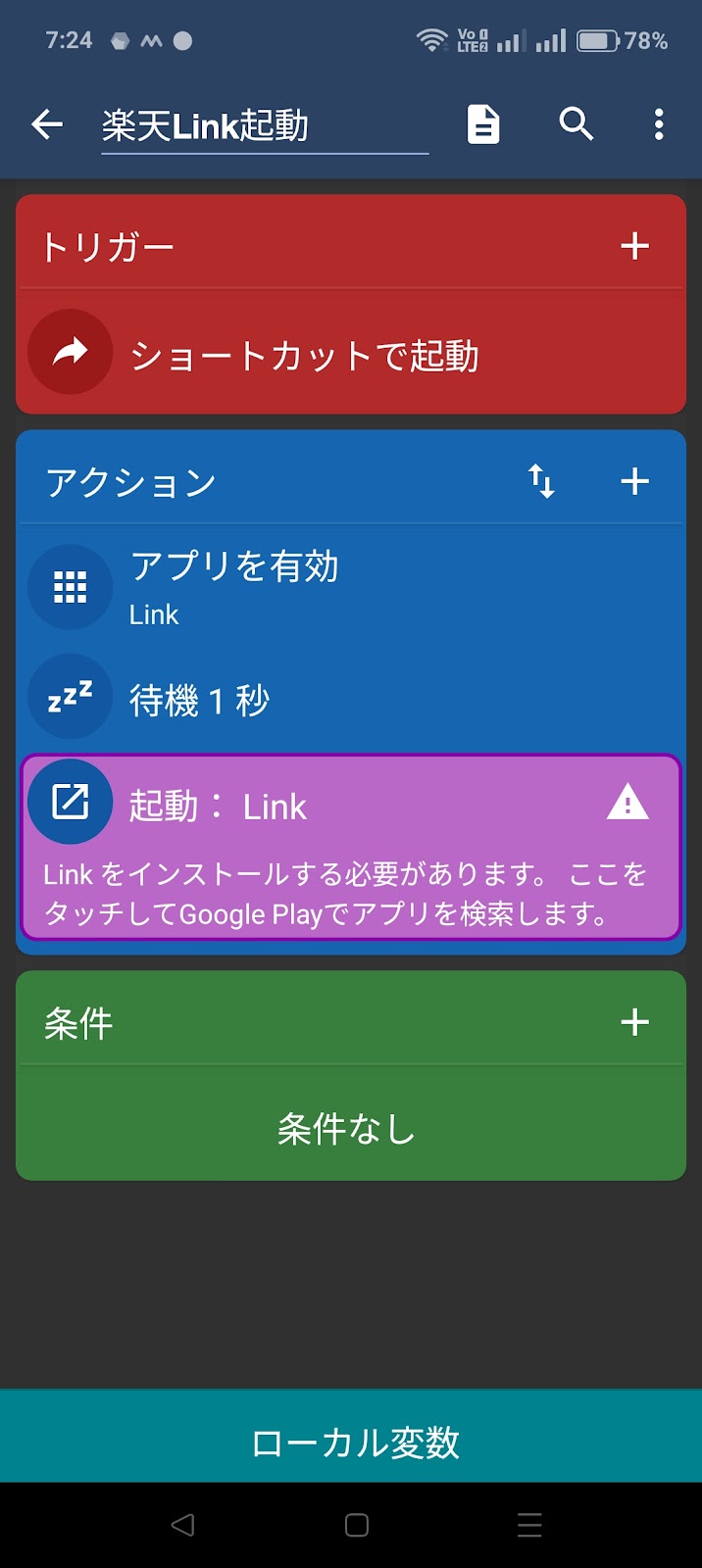Viewport: 702px width, 1568px height.
Task: Go back using the top-left arrow
Action: (x=47, y=124)
